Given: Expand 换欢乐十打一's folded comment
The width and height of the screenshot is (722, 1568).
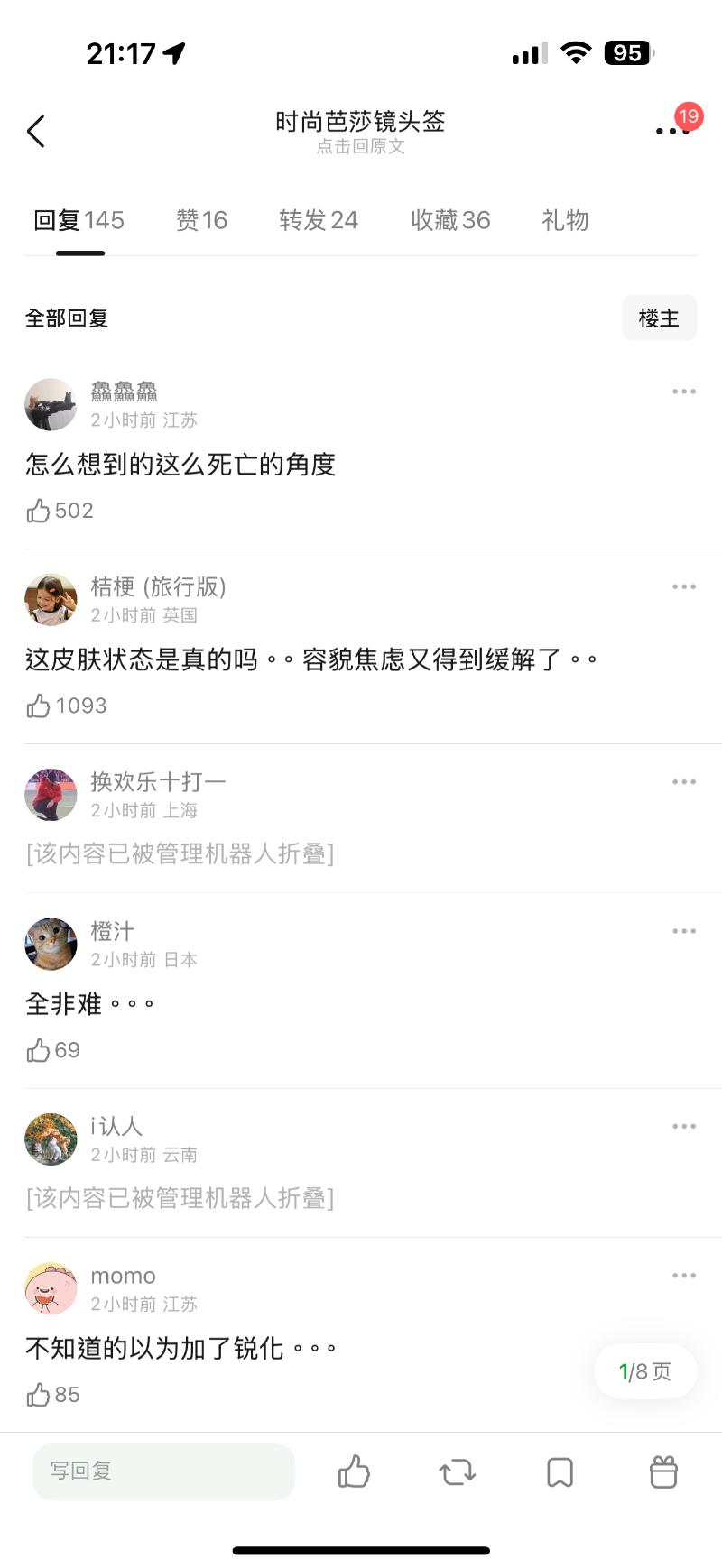Looking at the screenshot, I should [180, 853].
